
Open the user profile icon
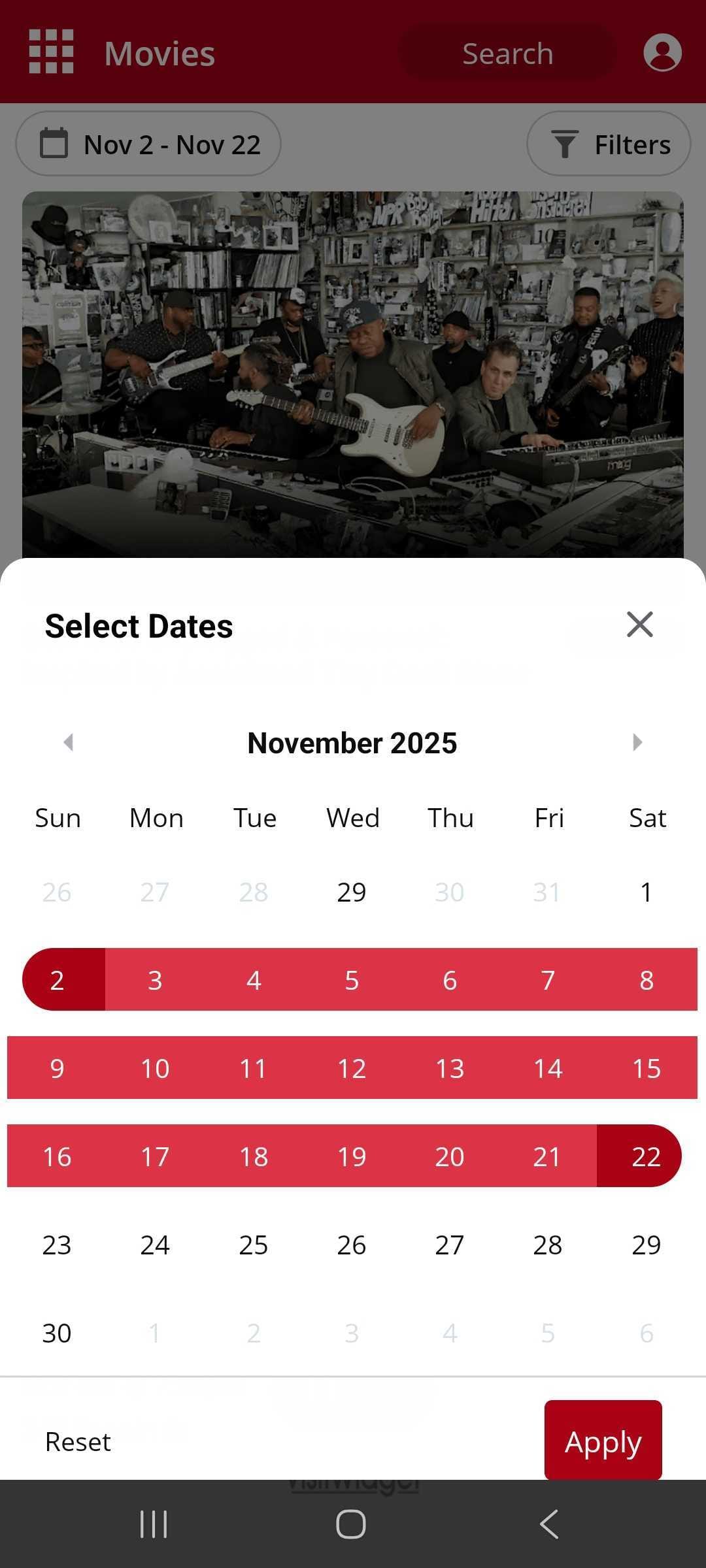662,52
